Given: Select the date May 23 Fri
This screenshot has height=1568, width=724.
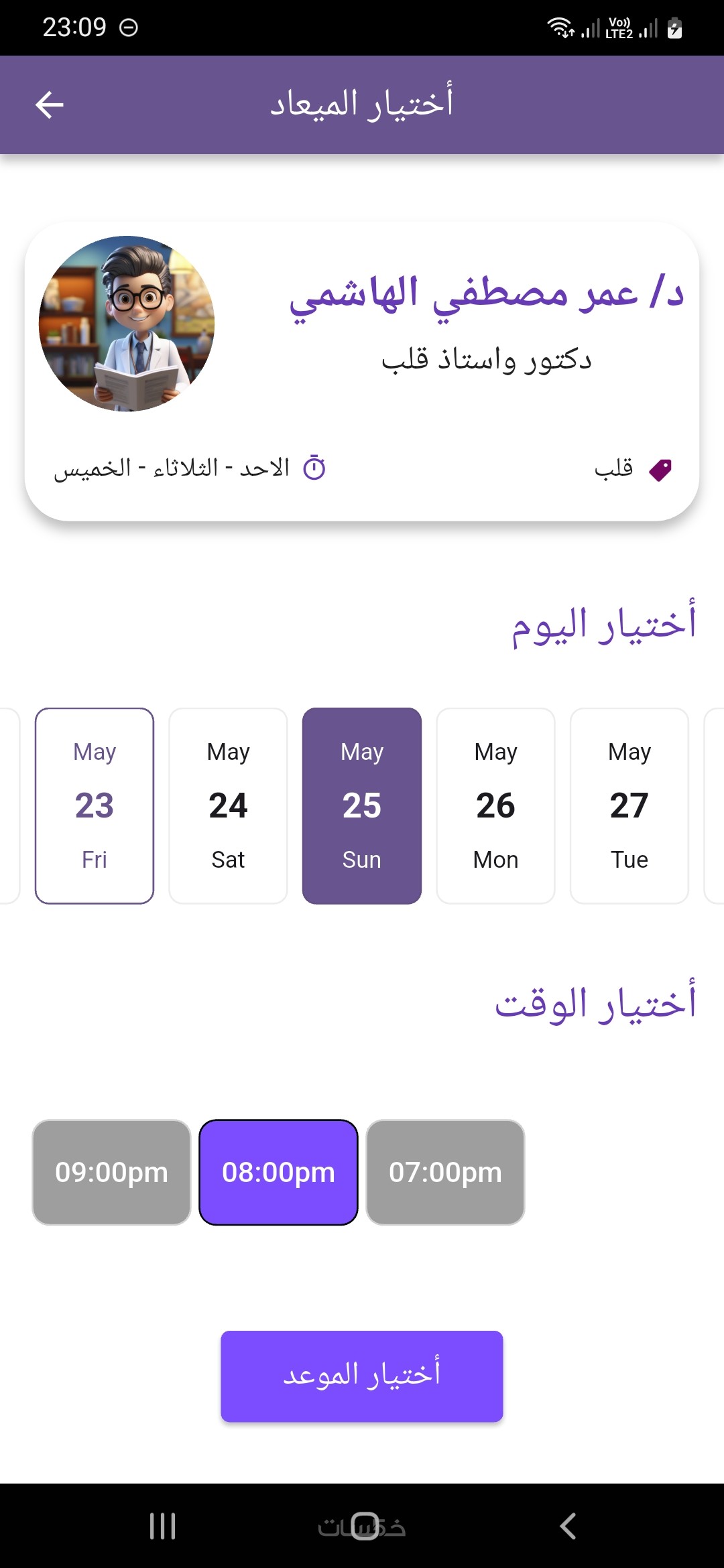Looking at the screenshot, I should pyautogui.click(x=95, y=805).
